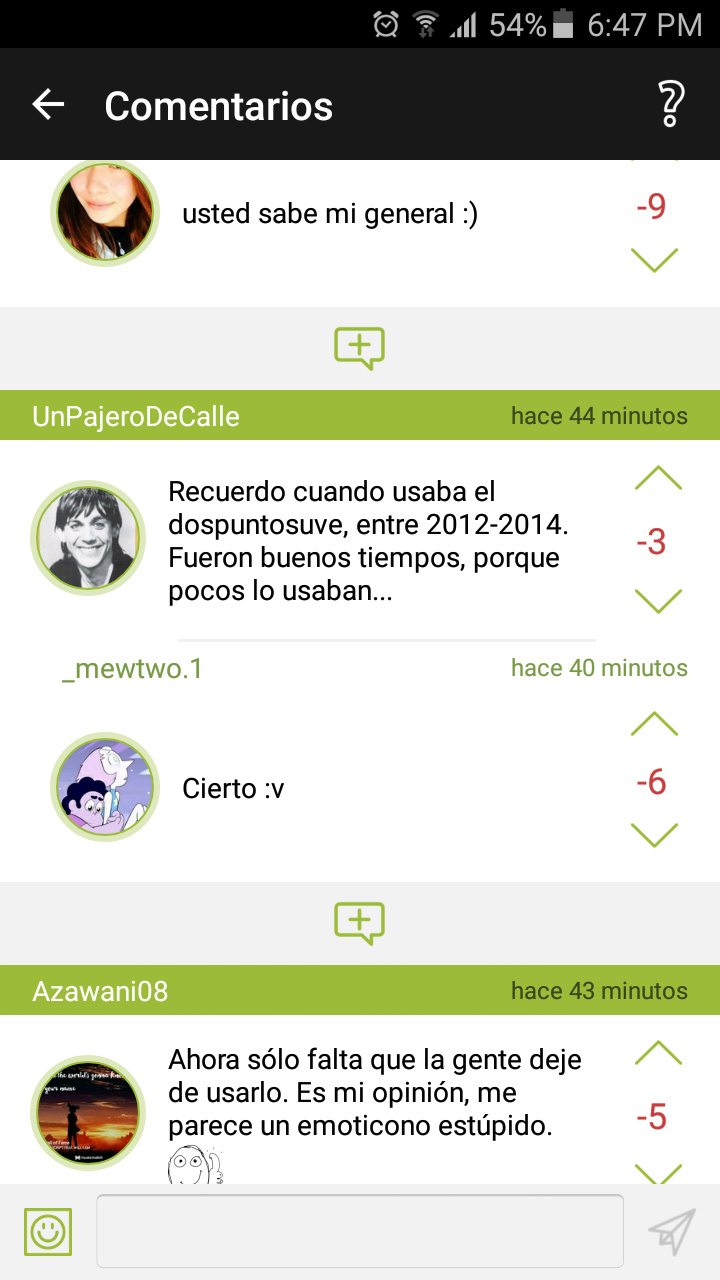Upvote _mewtwo.1's "Cierto :v" reply

[x=655, y=724]
